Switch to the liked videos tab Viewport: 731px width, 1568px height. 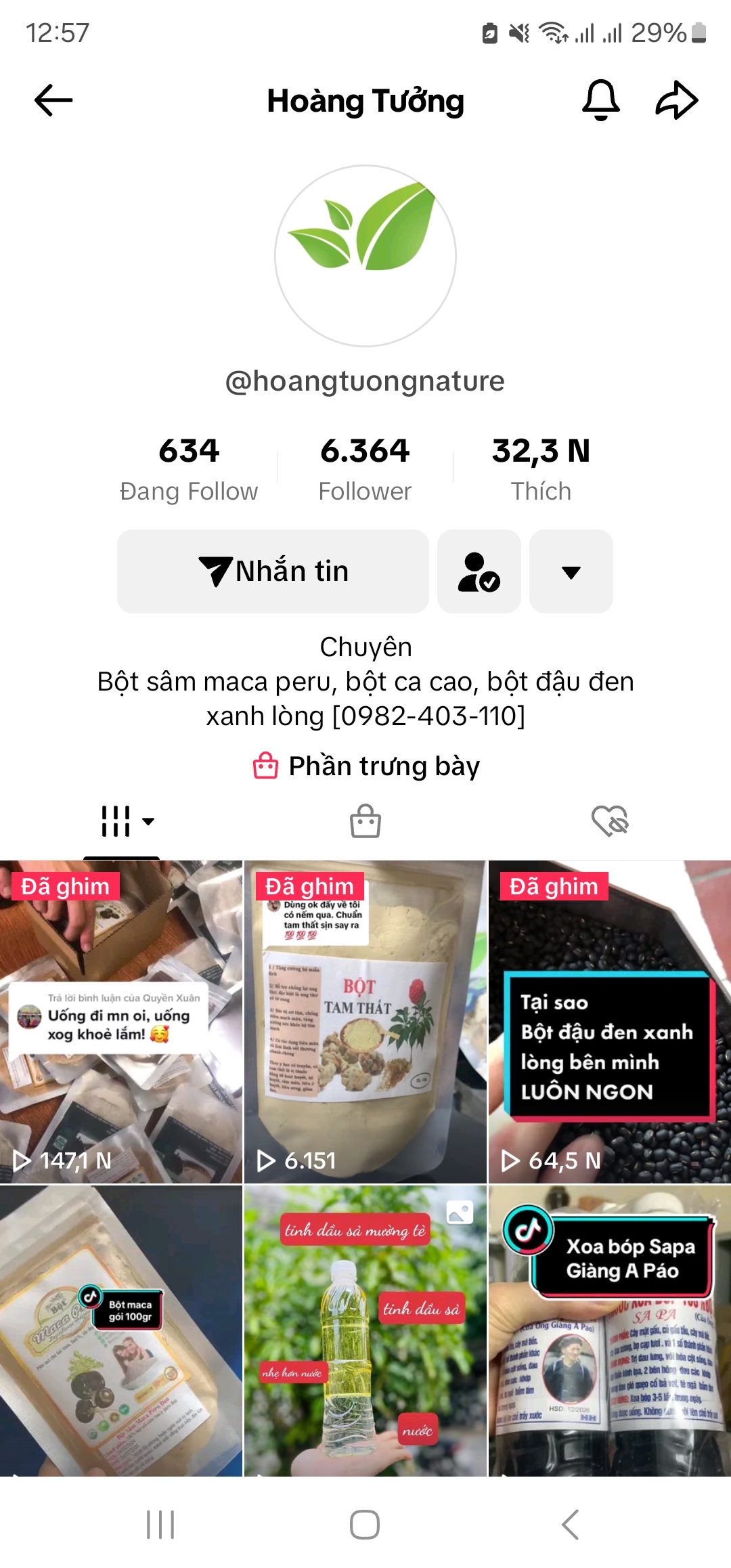[x=609, y=821]
